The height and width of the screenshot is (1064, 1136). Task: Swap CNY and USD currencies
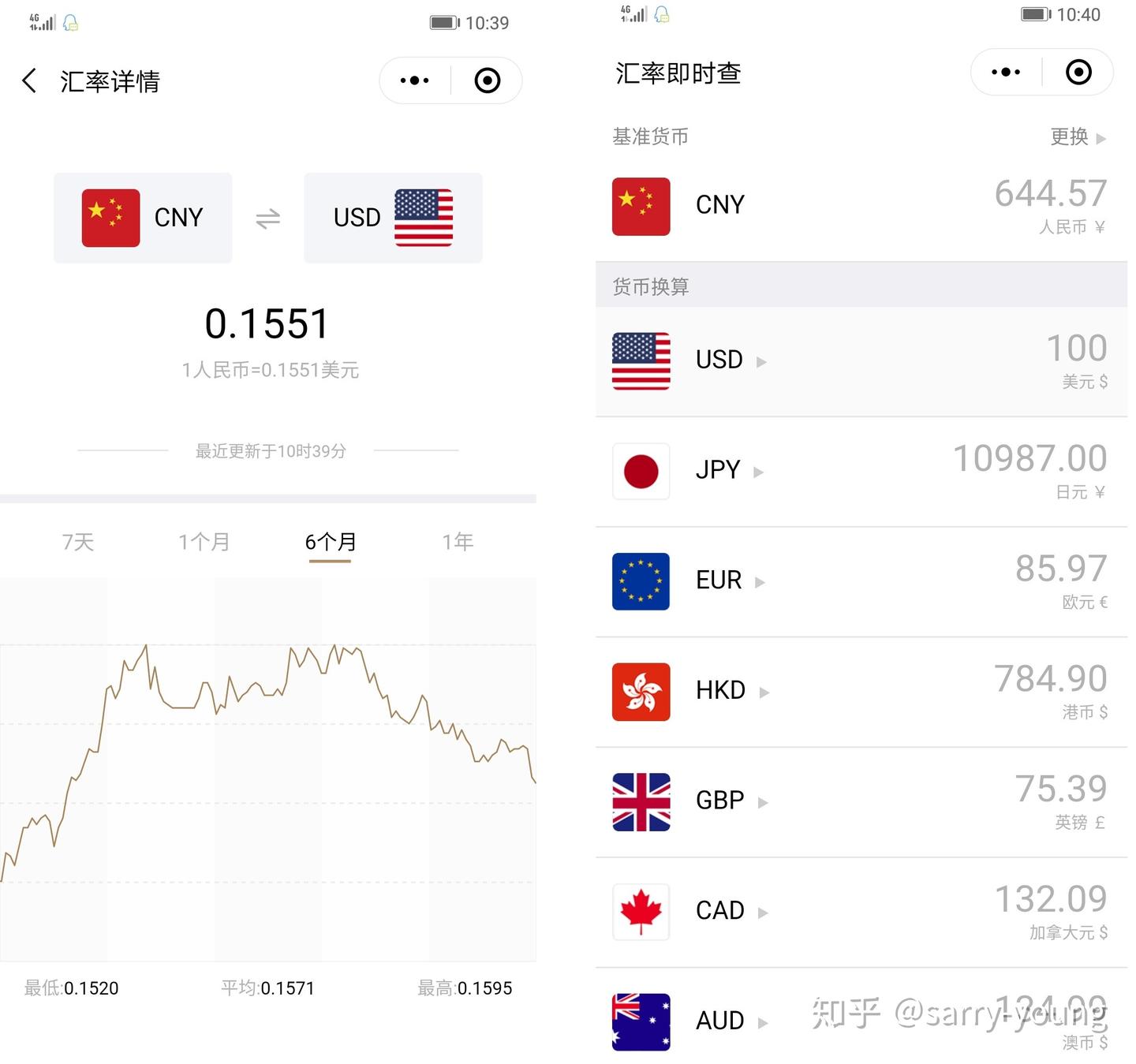point(268,218)
